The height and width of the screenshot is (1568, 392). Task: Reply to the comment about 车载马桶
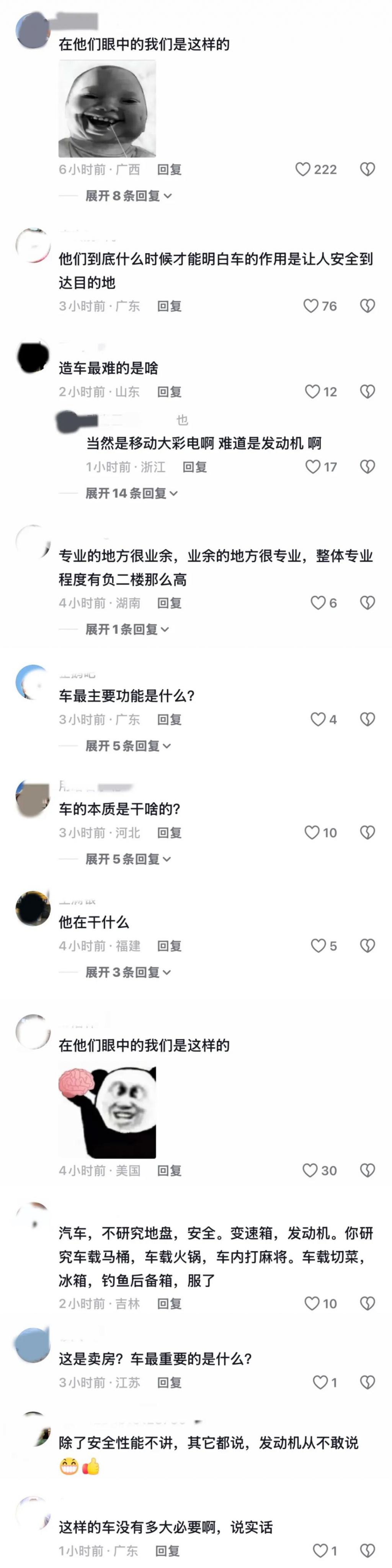pyautogui.click(x=169, y=1303)
